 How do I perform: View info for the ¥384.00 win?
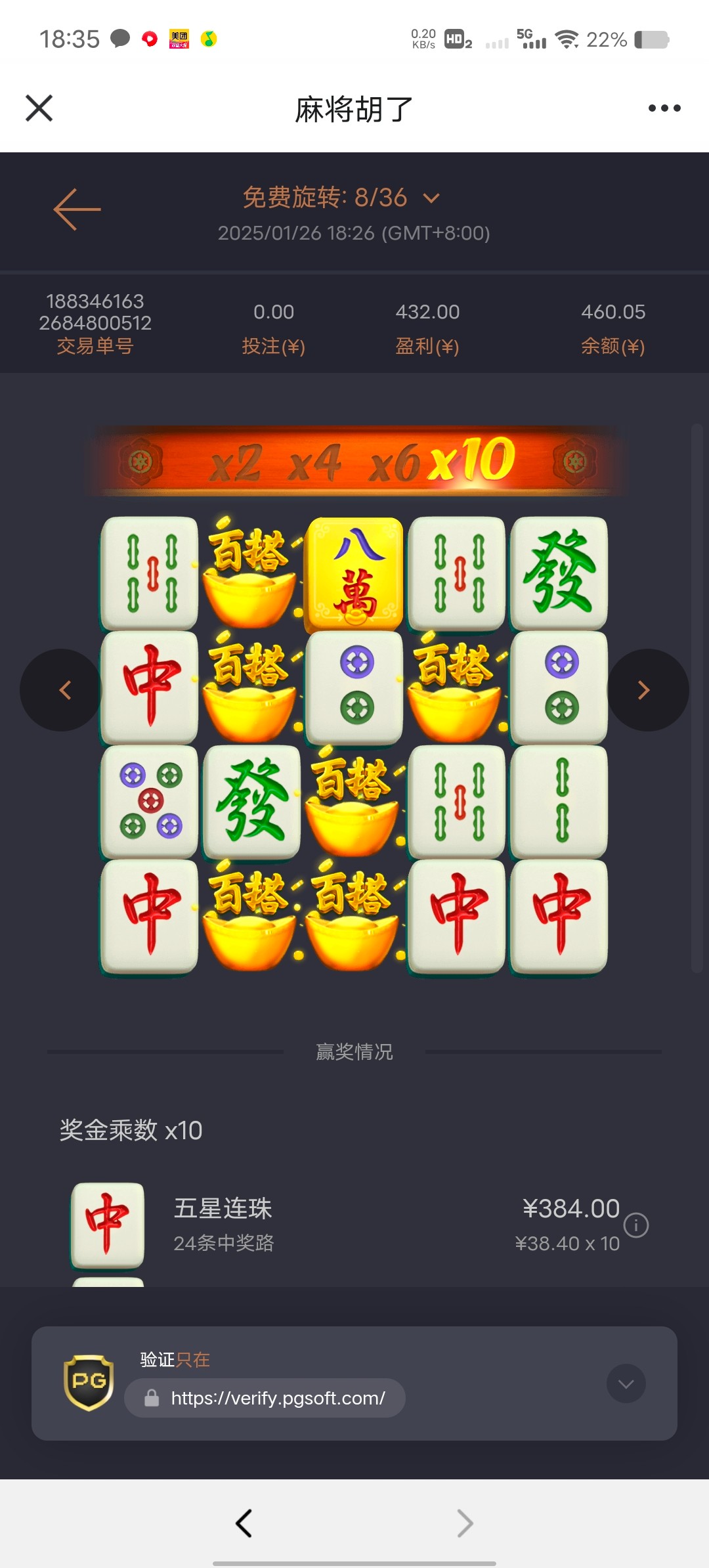(635, 1225)
